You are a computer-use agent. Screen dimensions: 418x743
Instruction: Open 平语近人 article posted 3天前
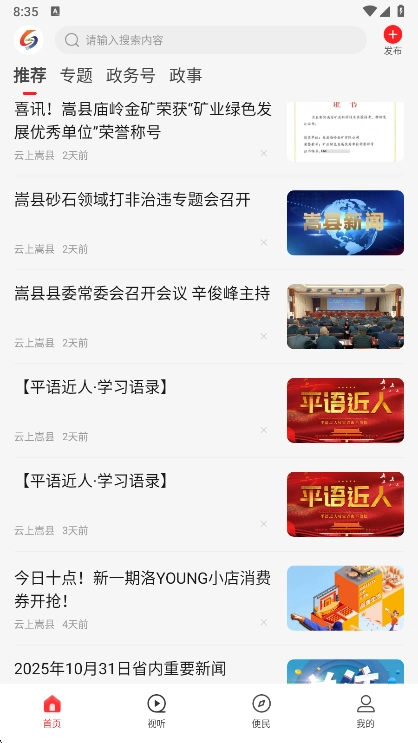tap(209, 504)
